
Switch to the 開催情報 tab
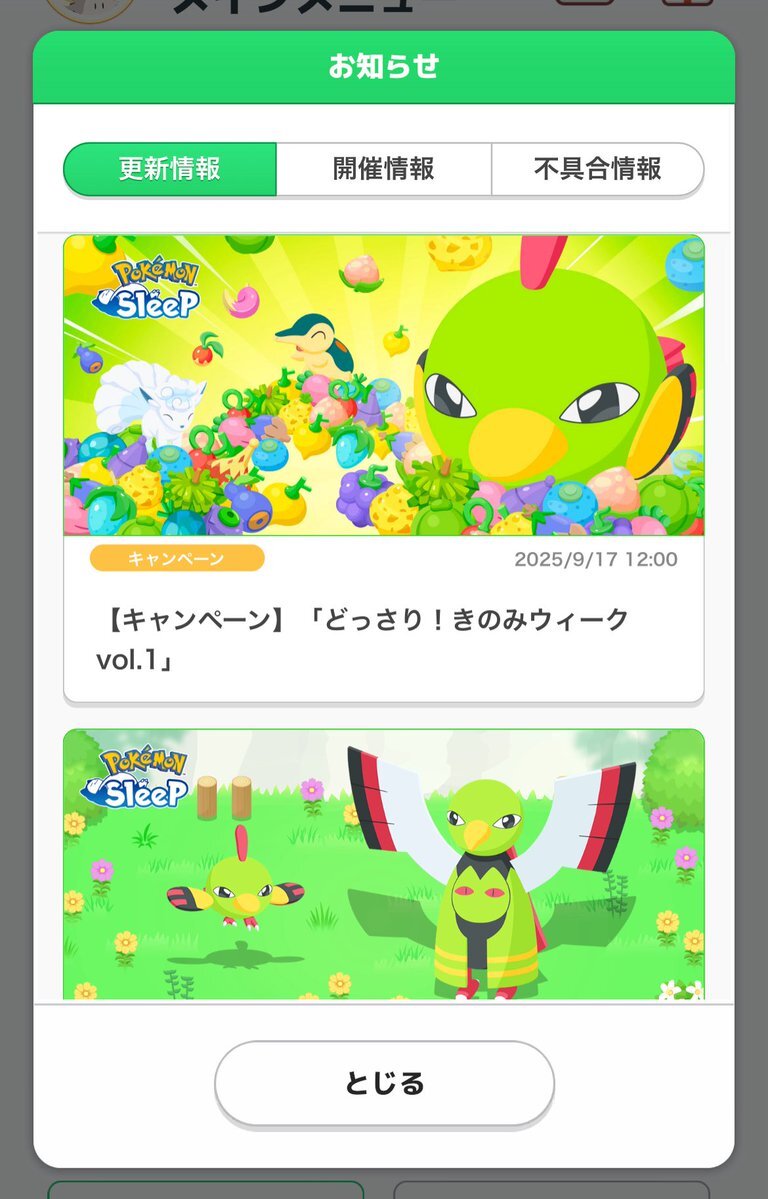[384, 169]
